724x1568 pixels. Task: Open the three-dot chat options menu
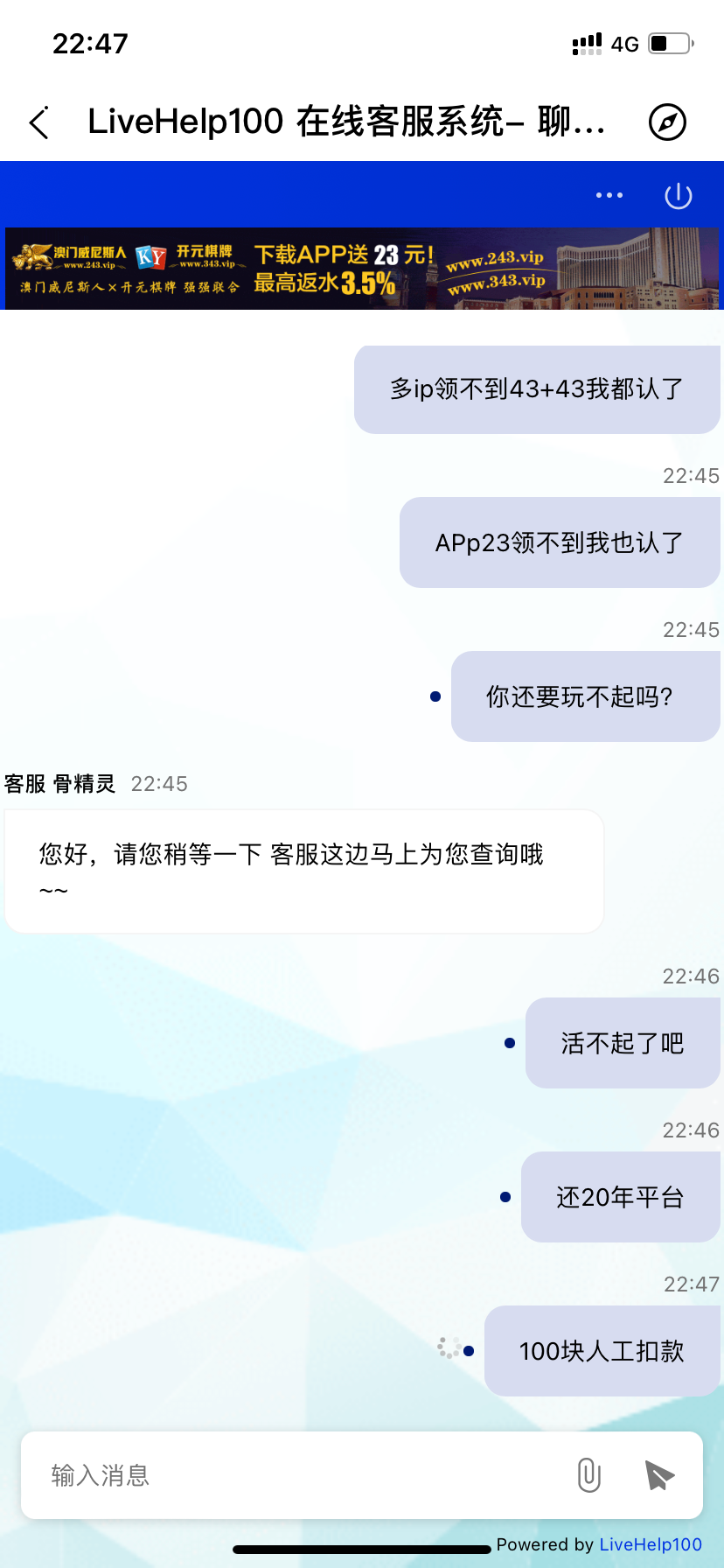[609, 195]
